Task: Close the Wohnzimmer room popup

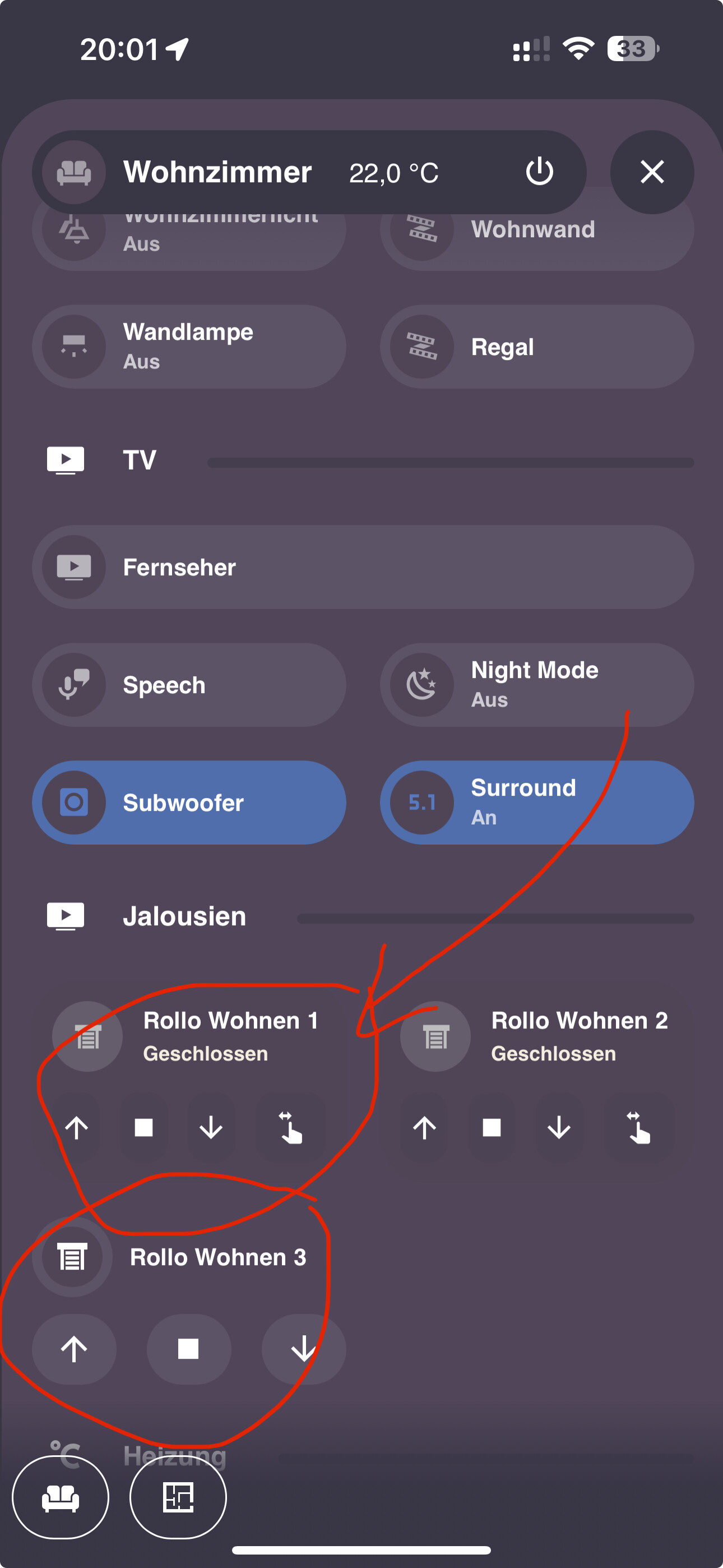Action: tap(652, 172)
